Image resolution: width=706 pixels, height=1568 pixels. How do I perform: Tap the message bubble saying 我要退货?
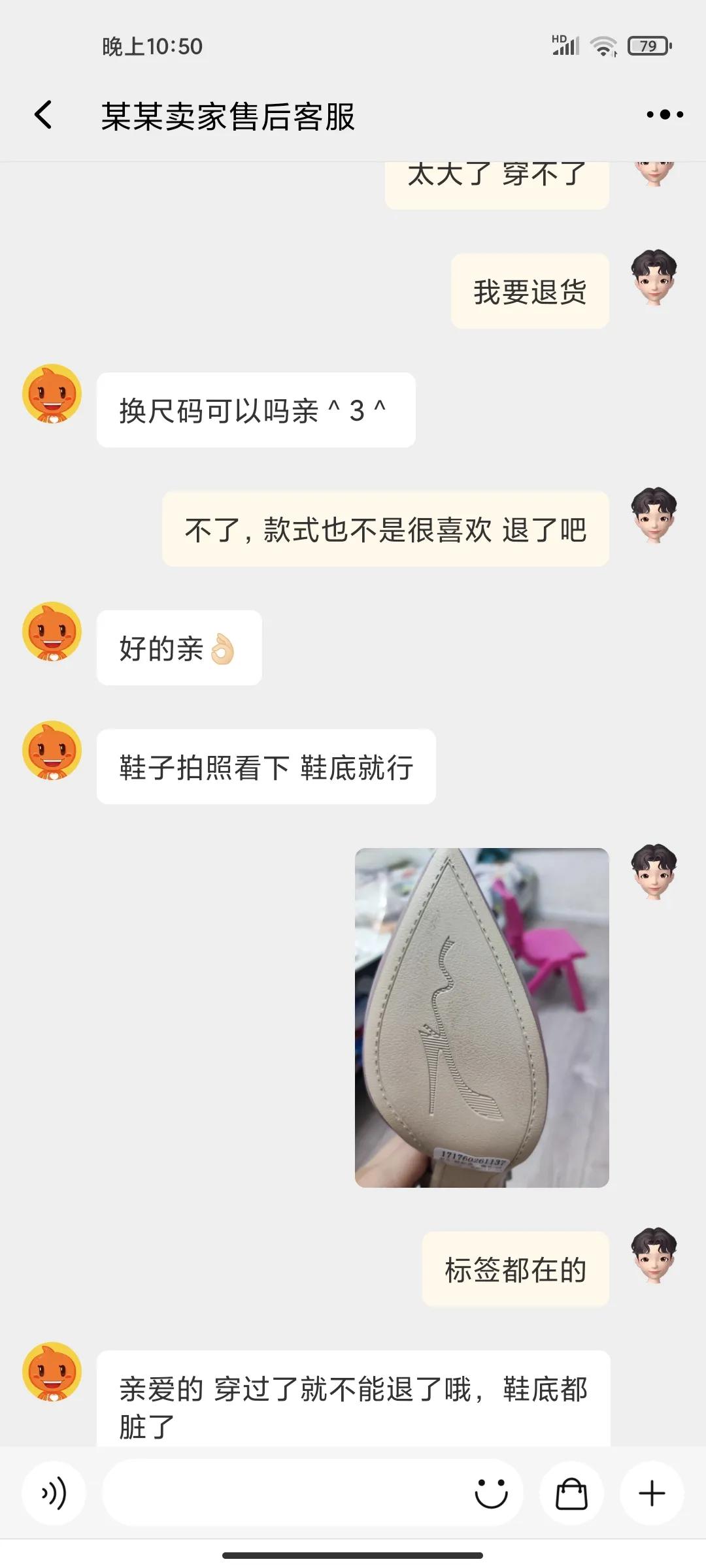pos(531,293)
